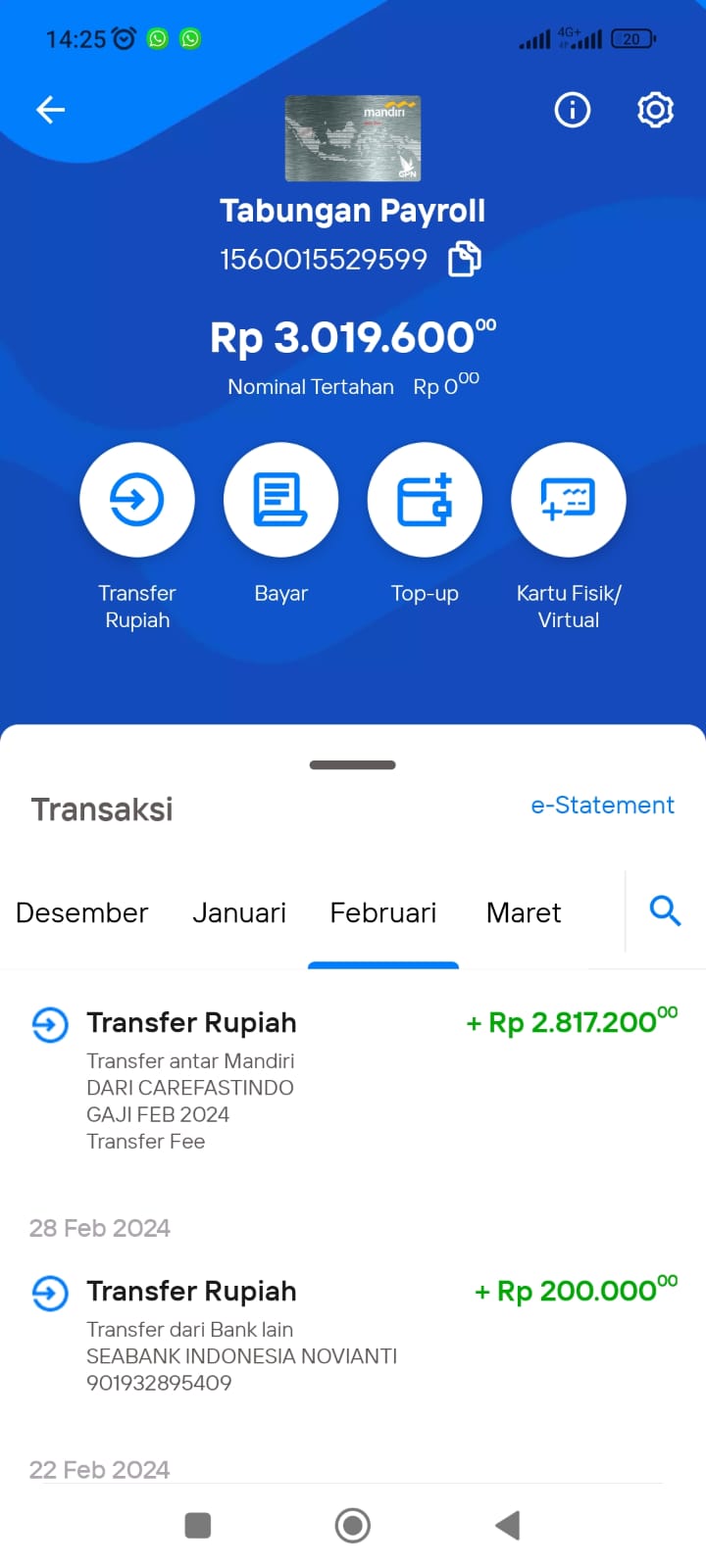Tap the system home button
Image resolution: width=706 pixels, height=1568 pixels.
point(353,1525)
